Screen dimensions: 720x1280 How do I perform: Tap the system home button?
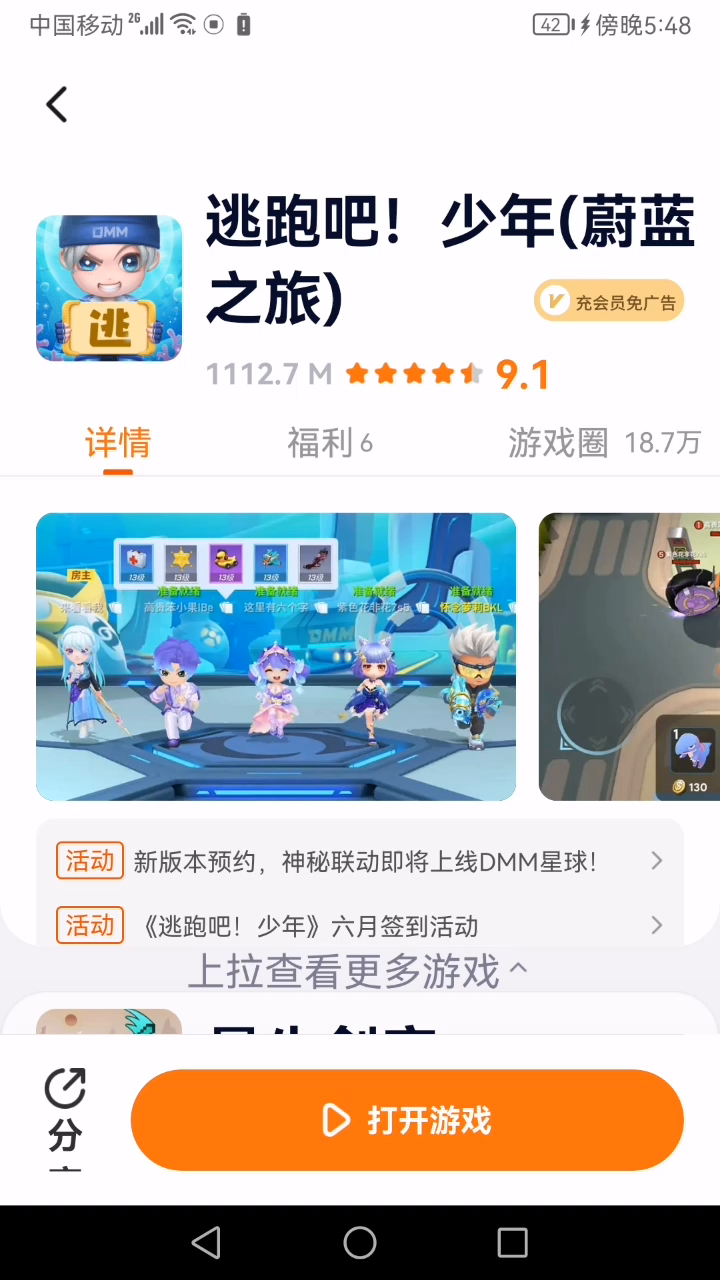[360, 1243]
